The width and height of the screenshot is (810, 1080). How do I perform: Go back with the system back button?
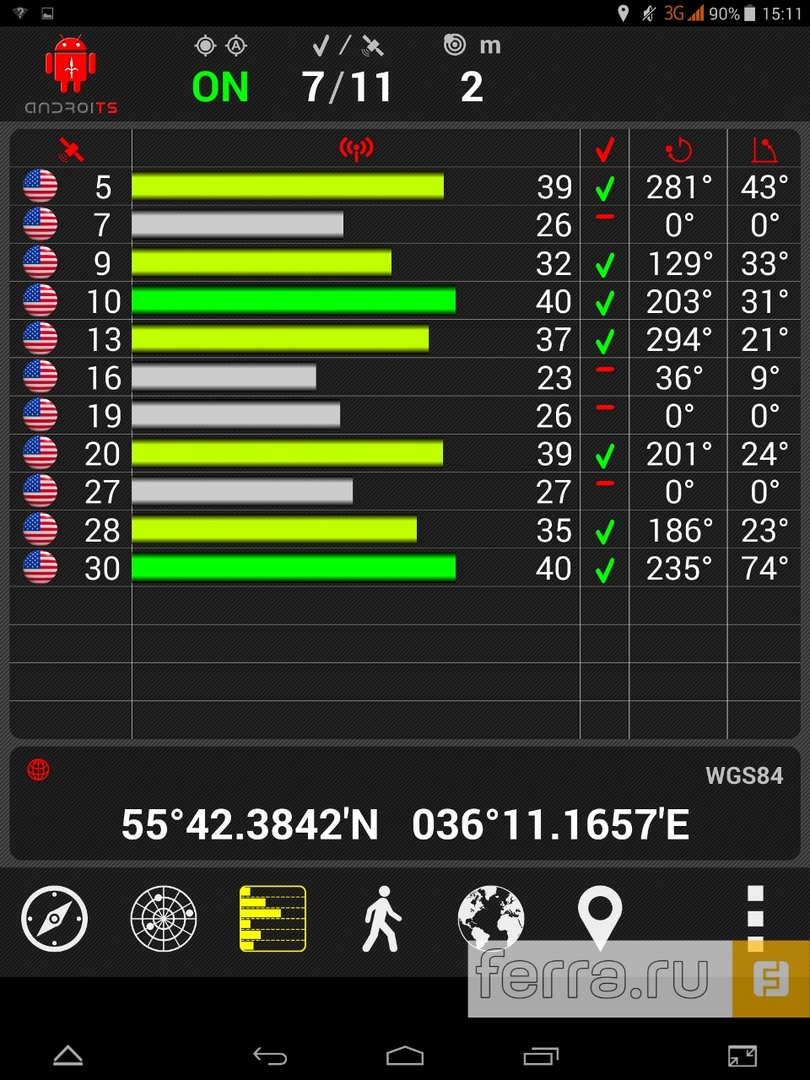[270, 1055]
